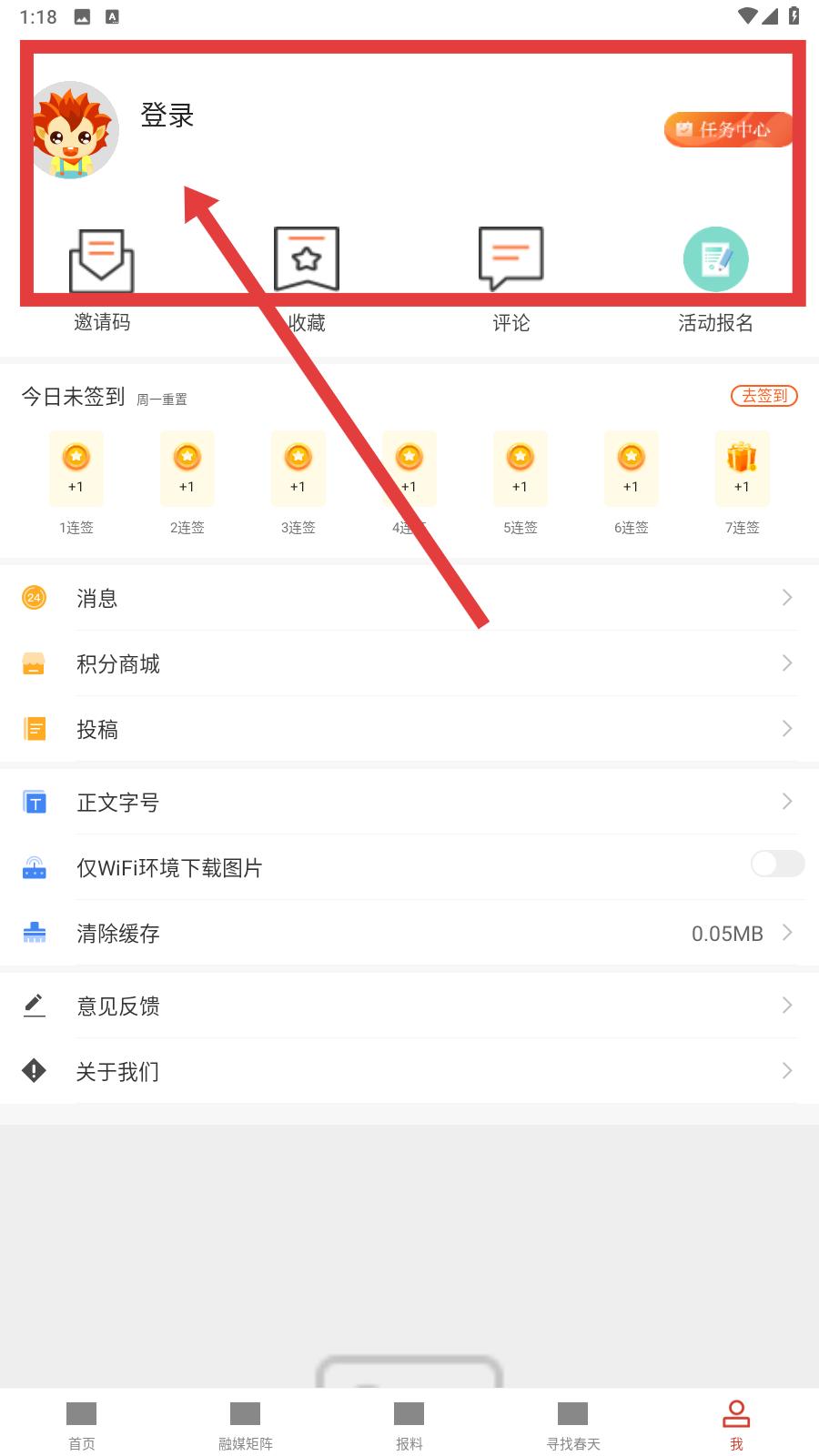This screenshot has width=819, height=1456.
Task: Open 正文字号 font size setting
Action: [409, 802]
